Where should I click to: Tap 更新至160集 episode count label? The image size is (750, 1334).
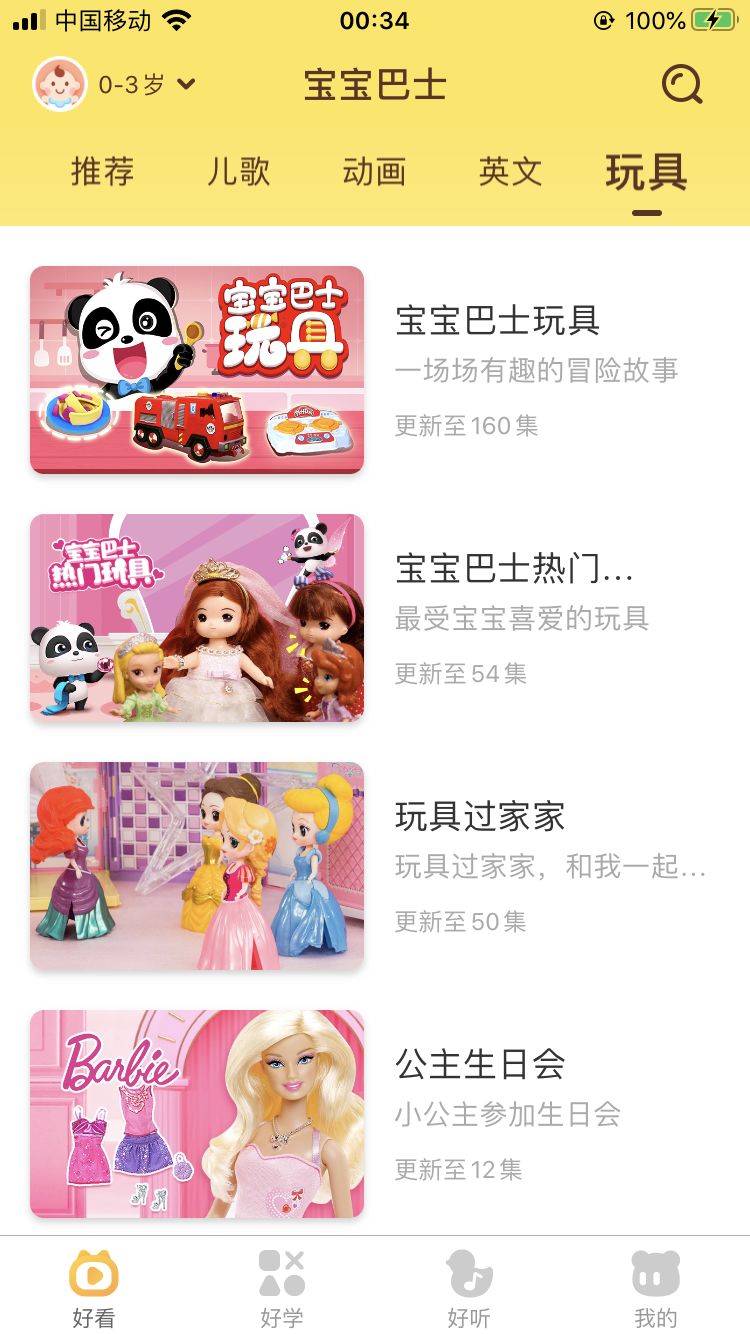click(465, 426)
